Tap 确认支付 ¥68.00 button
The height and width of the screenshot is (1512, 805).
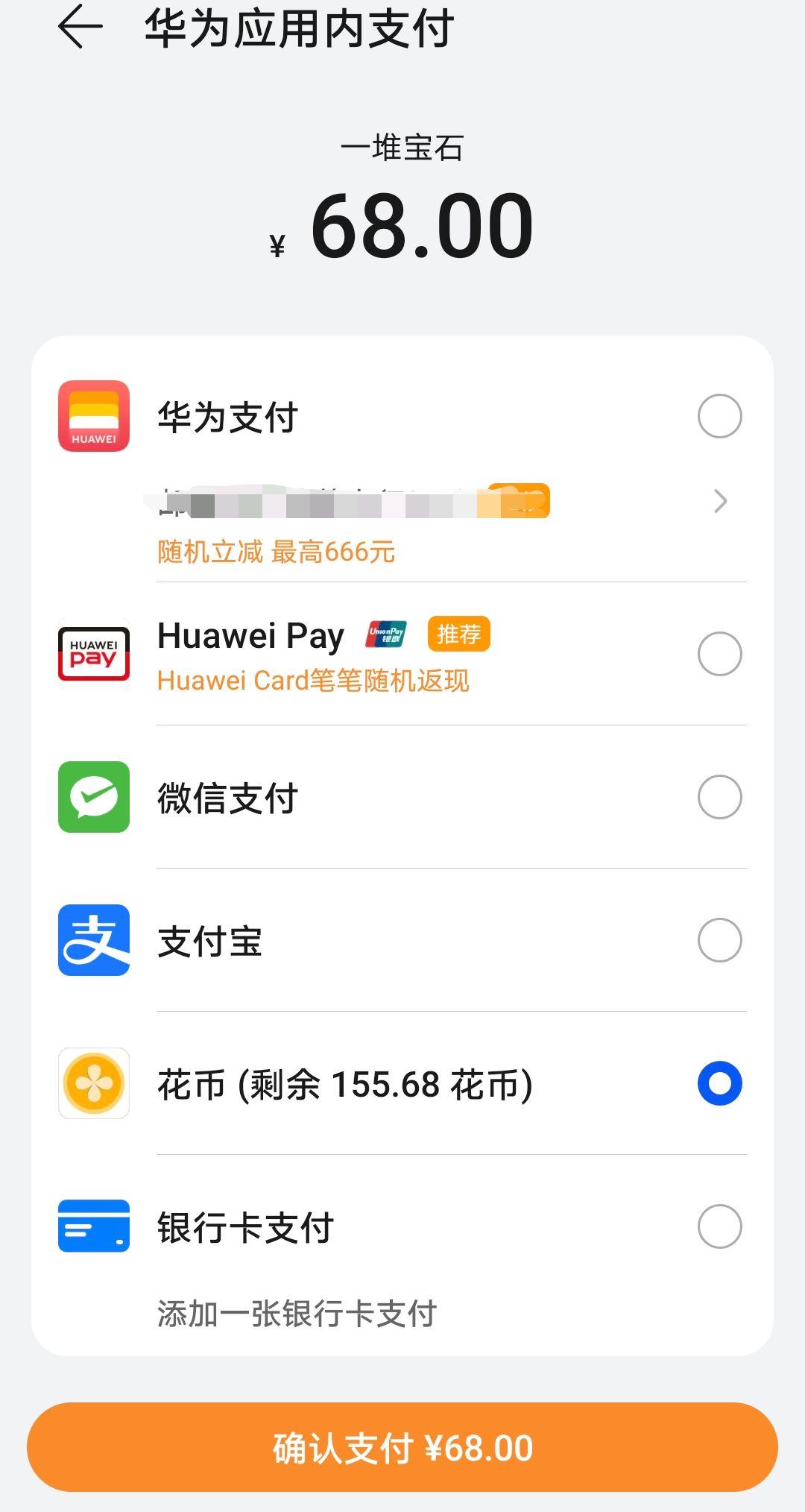coord(402,1448)
